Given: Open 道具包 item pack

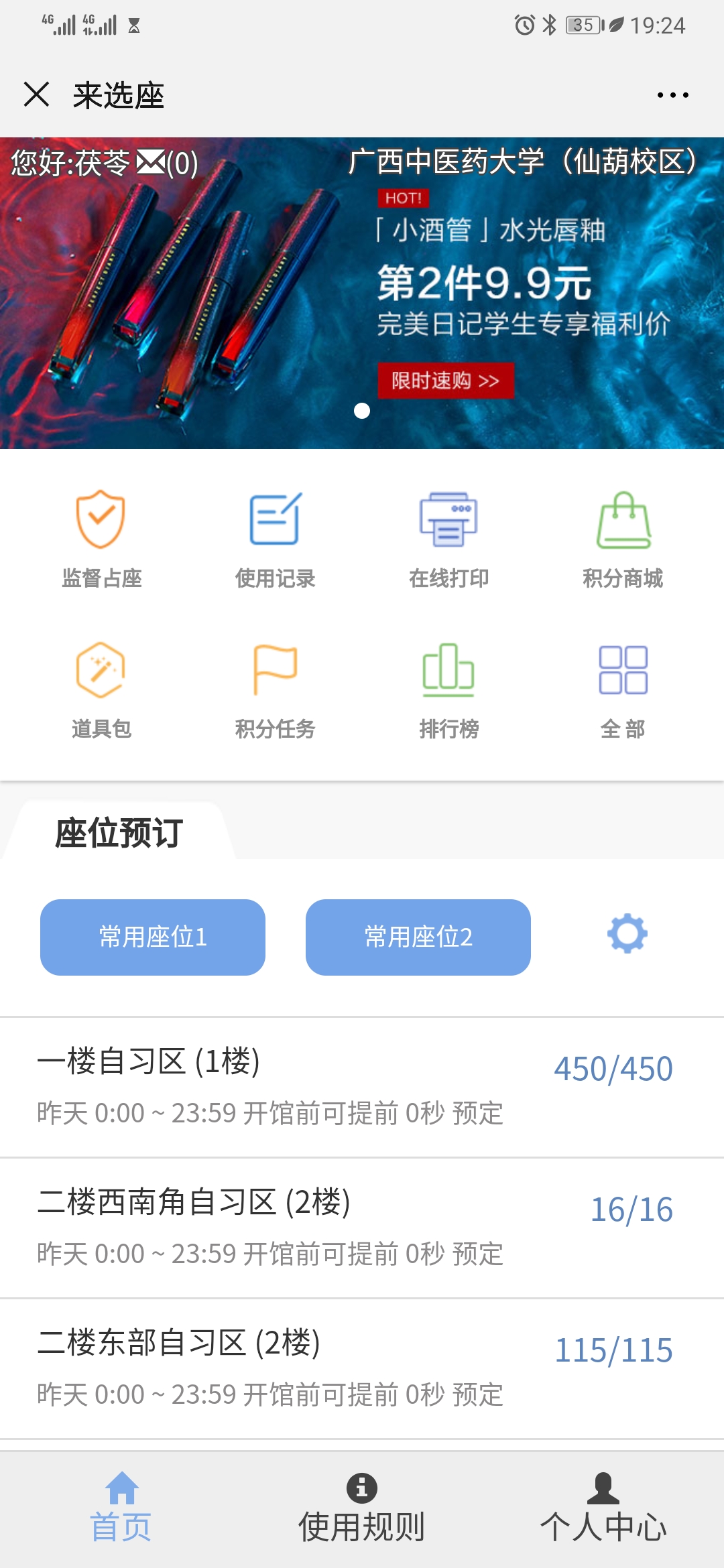Looking at the screenshot, I should 101,689.
